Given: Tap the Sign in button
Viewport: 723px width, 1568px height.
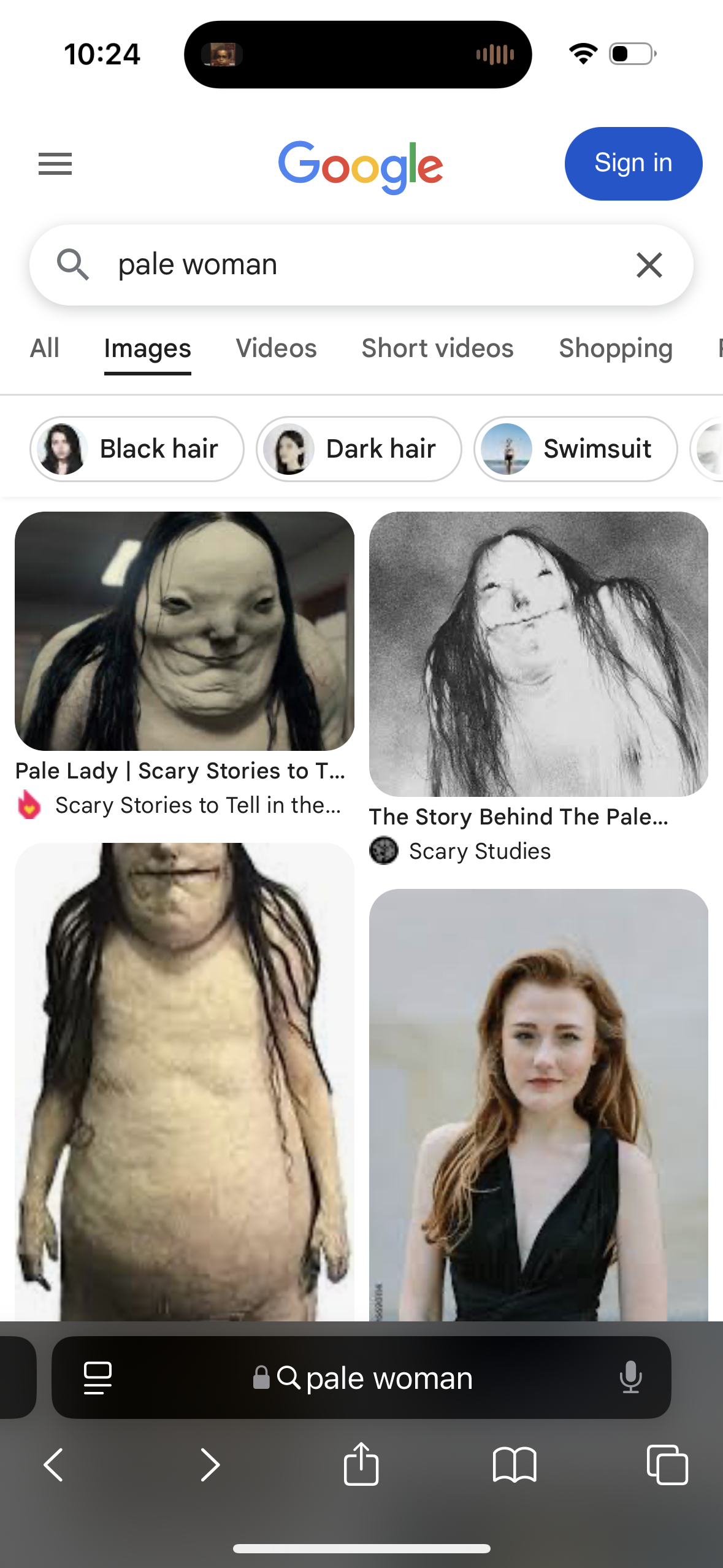Looking at the screenshot, I should tap(633, 164).
